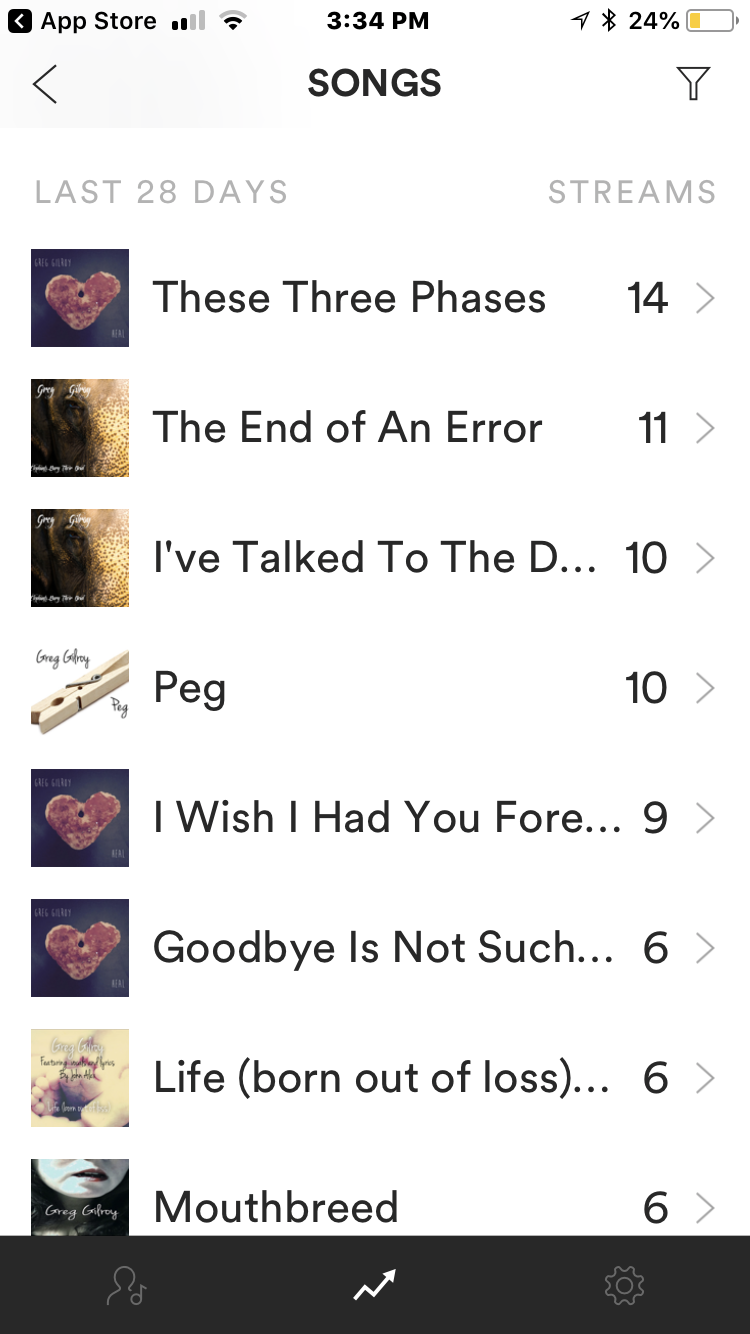Screen dimensions: 750x1334
Task: Open the filter options
Action: point(693,84)
